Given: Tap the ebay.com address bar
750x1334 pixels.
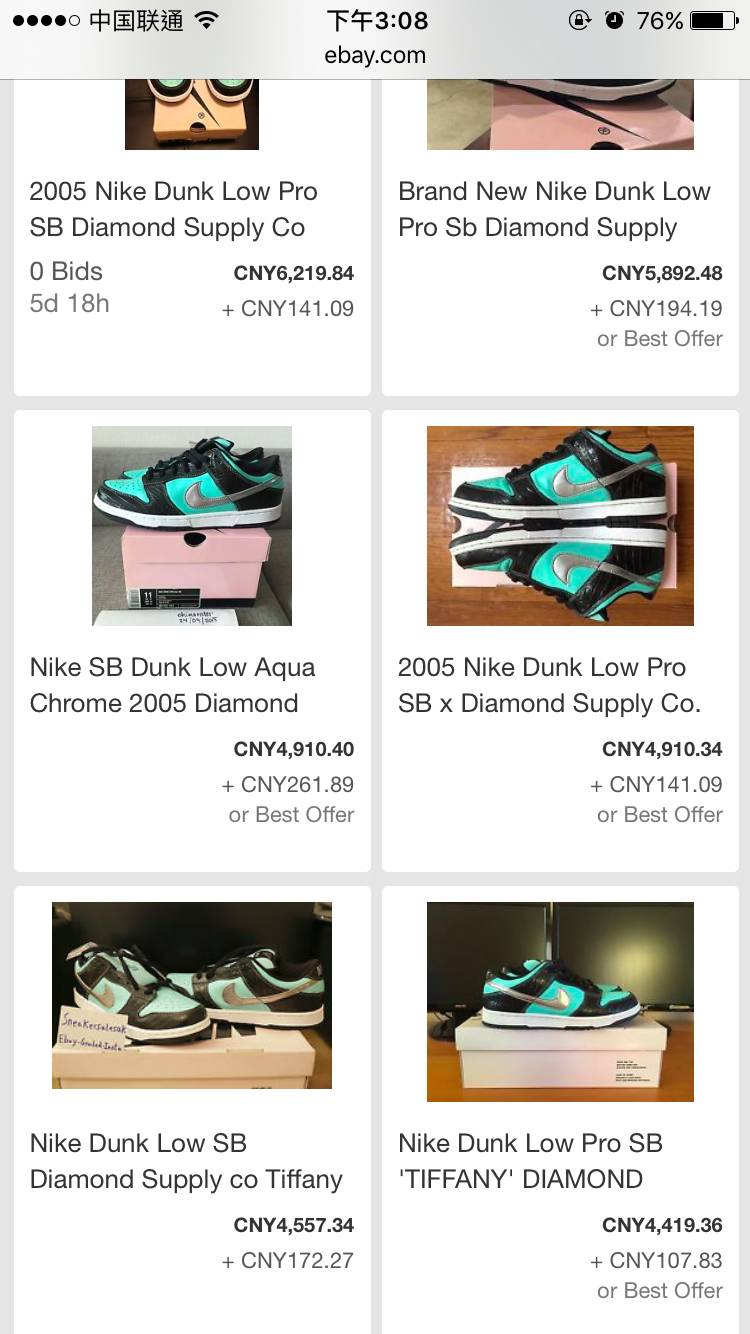Looking at the screenshot, I should pyautogui.click(x=375, y=56).
